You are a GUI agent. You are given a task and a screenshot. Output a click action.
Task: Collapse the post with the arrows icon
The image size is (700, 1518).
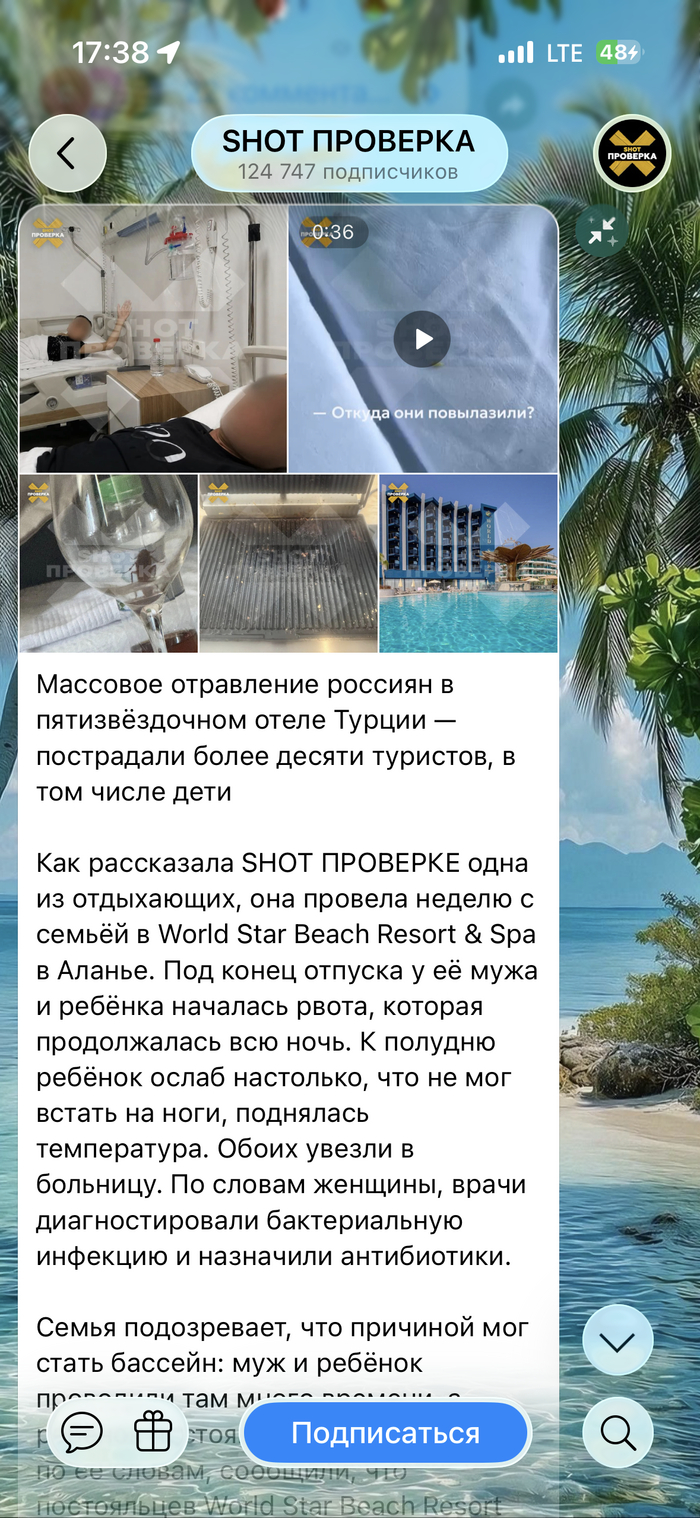click(602, 231)
